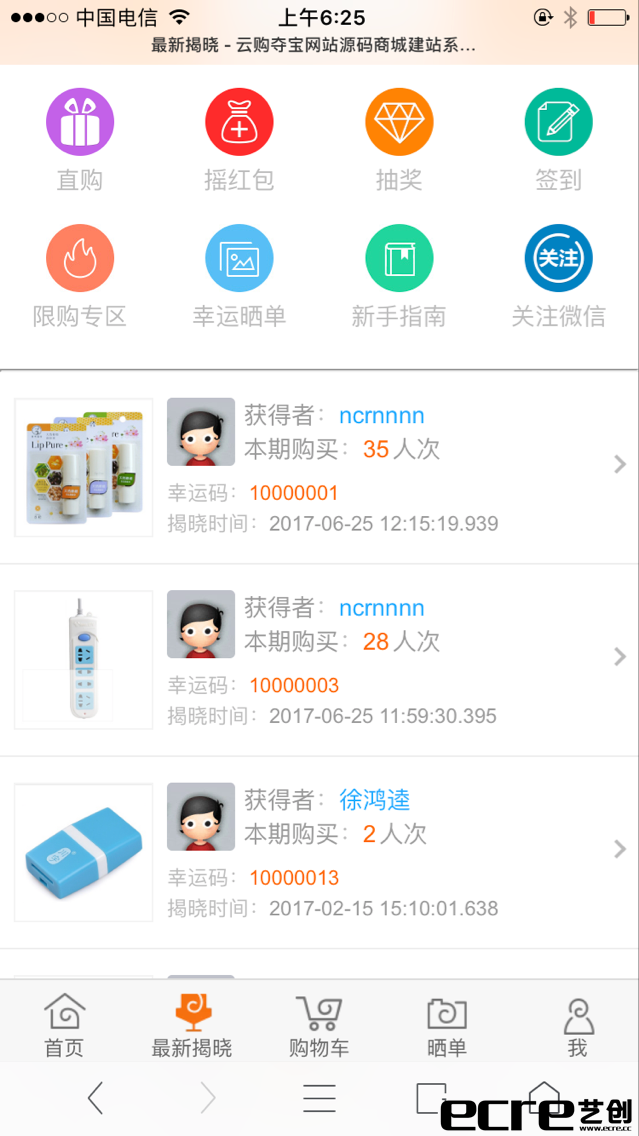Switch to the 晒单 showcase tab
The width and height of the screenshot is (639, 1136).
click(447, 1025)
